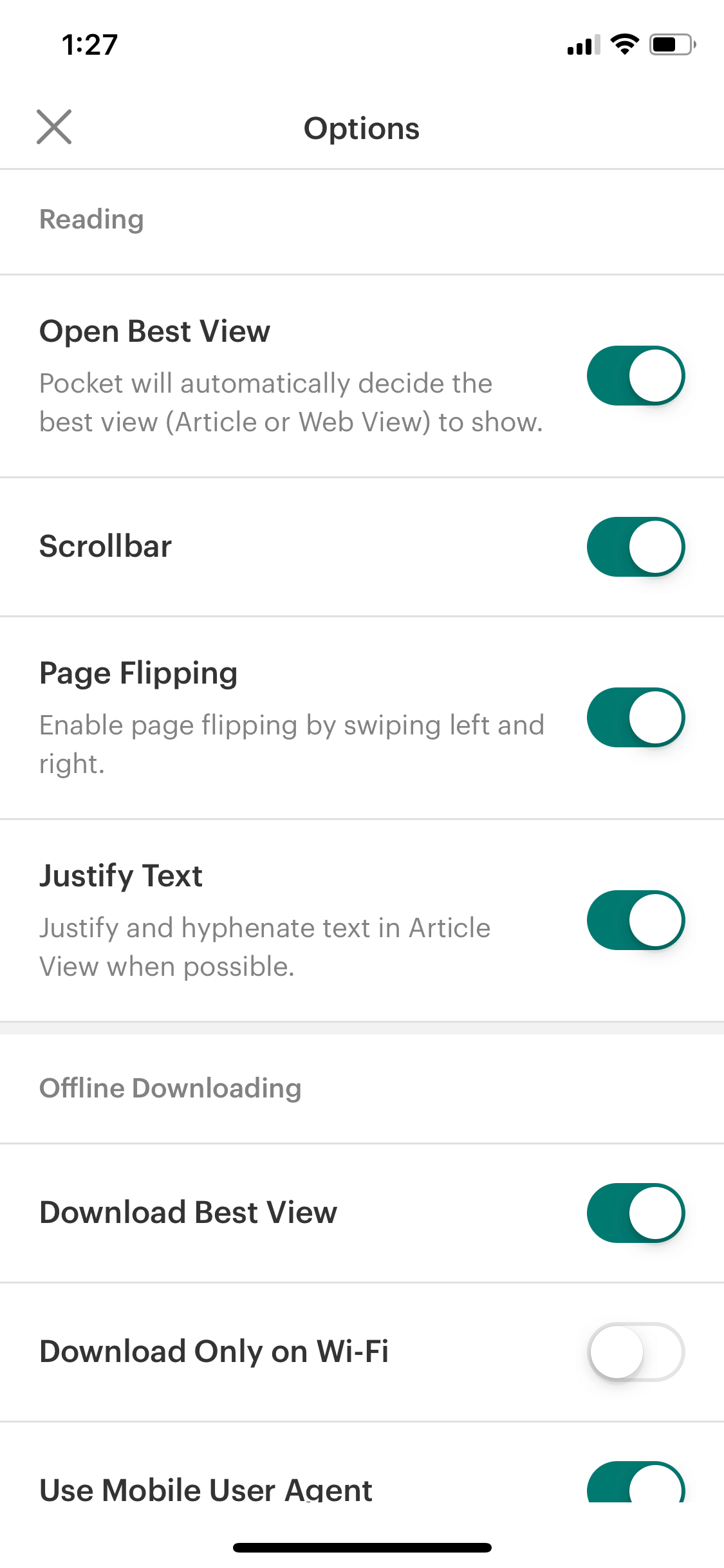Close the Options screen

(54, 127)
